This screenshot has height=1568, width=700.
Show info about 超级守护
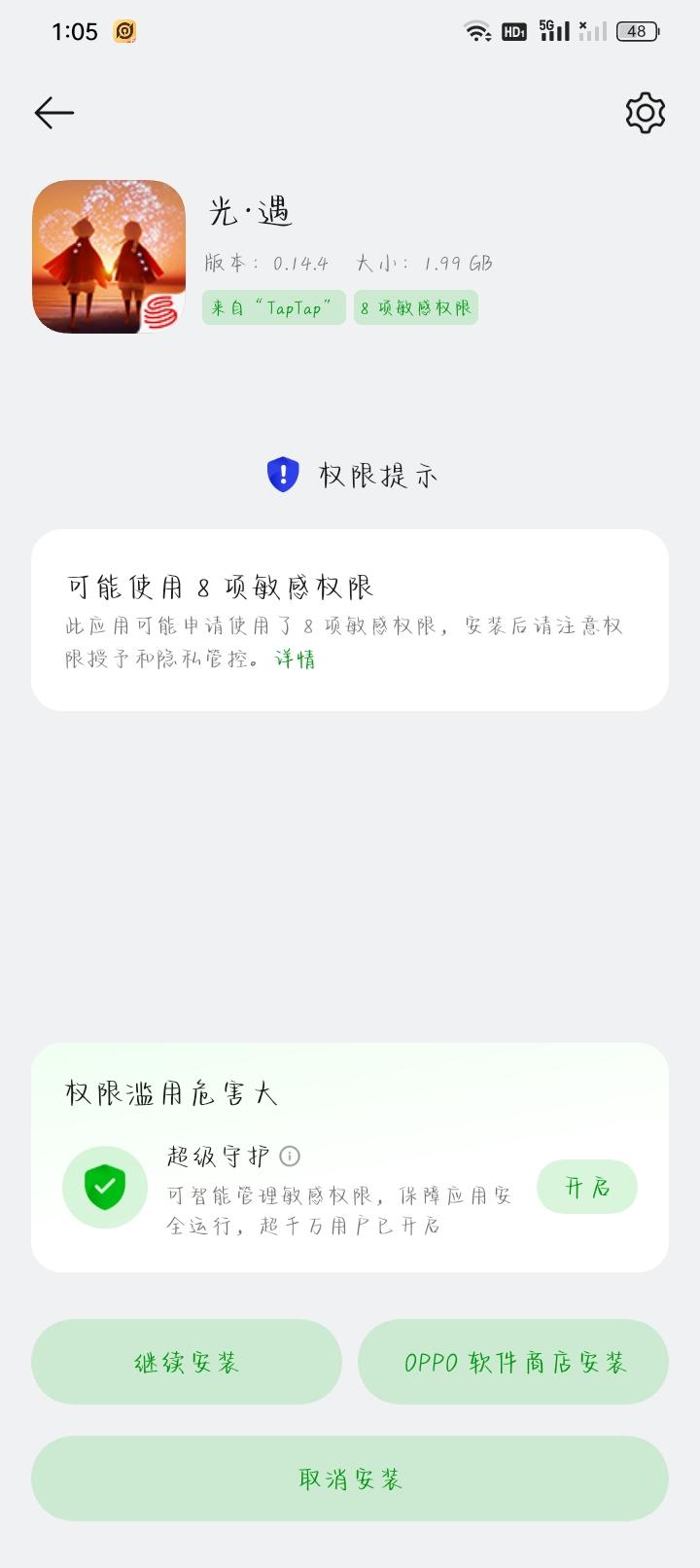(x=290, y=1156)
